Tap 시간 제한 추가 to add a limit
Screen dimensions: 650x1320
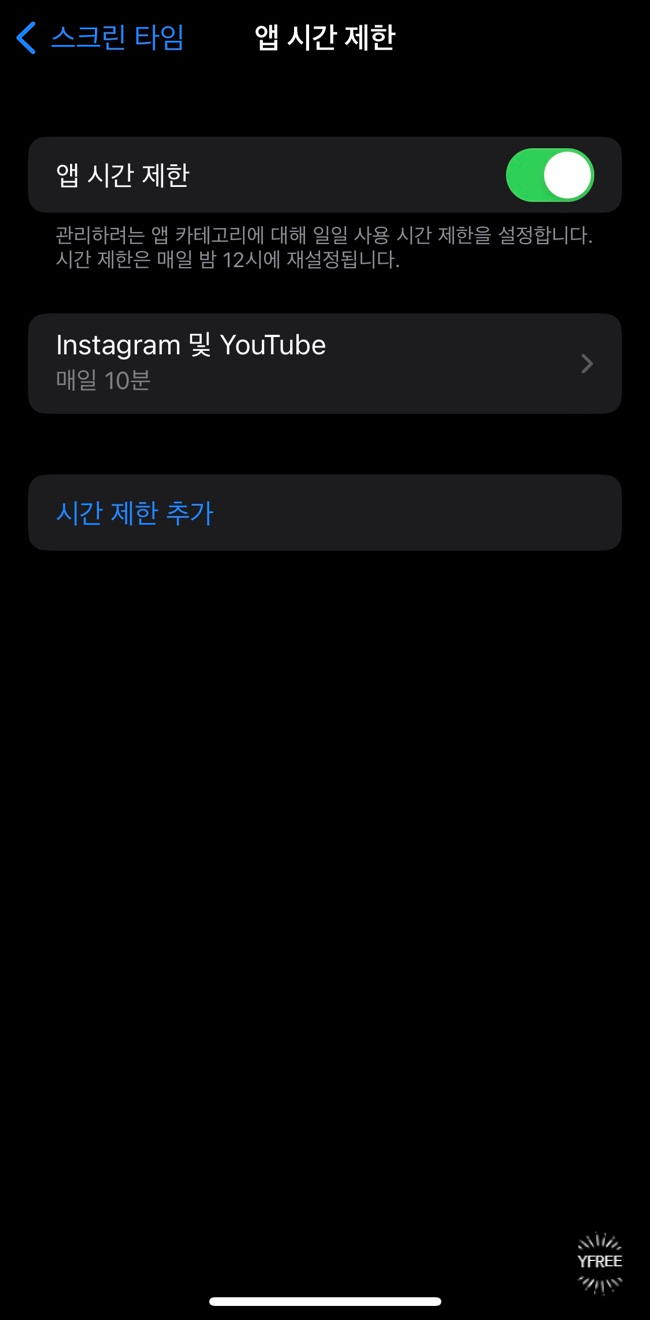325,513
